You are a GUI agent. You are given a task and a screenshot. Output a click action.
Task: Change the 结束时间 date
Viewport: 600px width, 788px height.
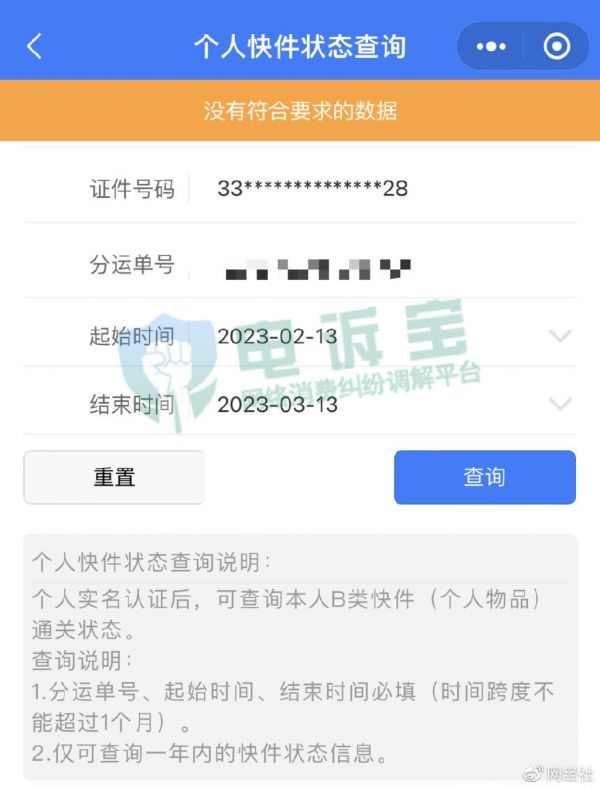[x=390, y=404]
